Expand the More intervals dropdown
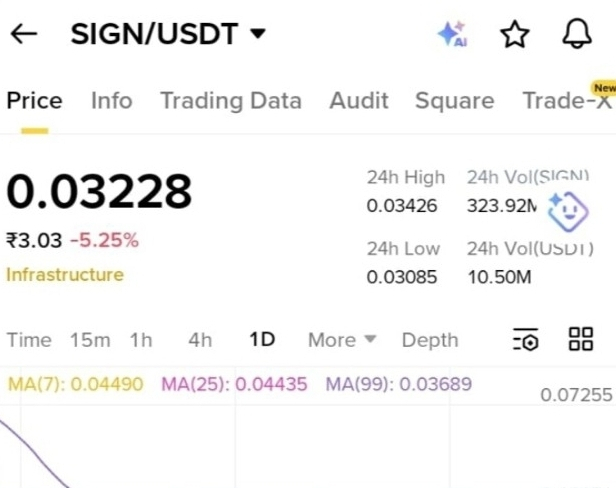 [x=342, y=340]
